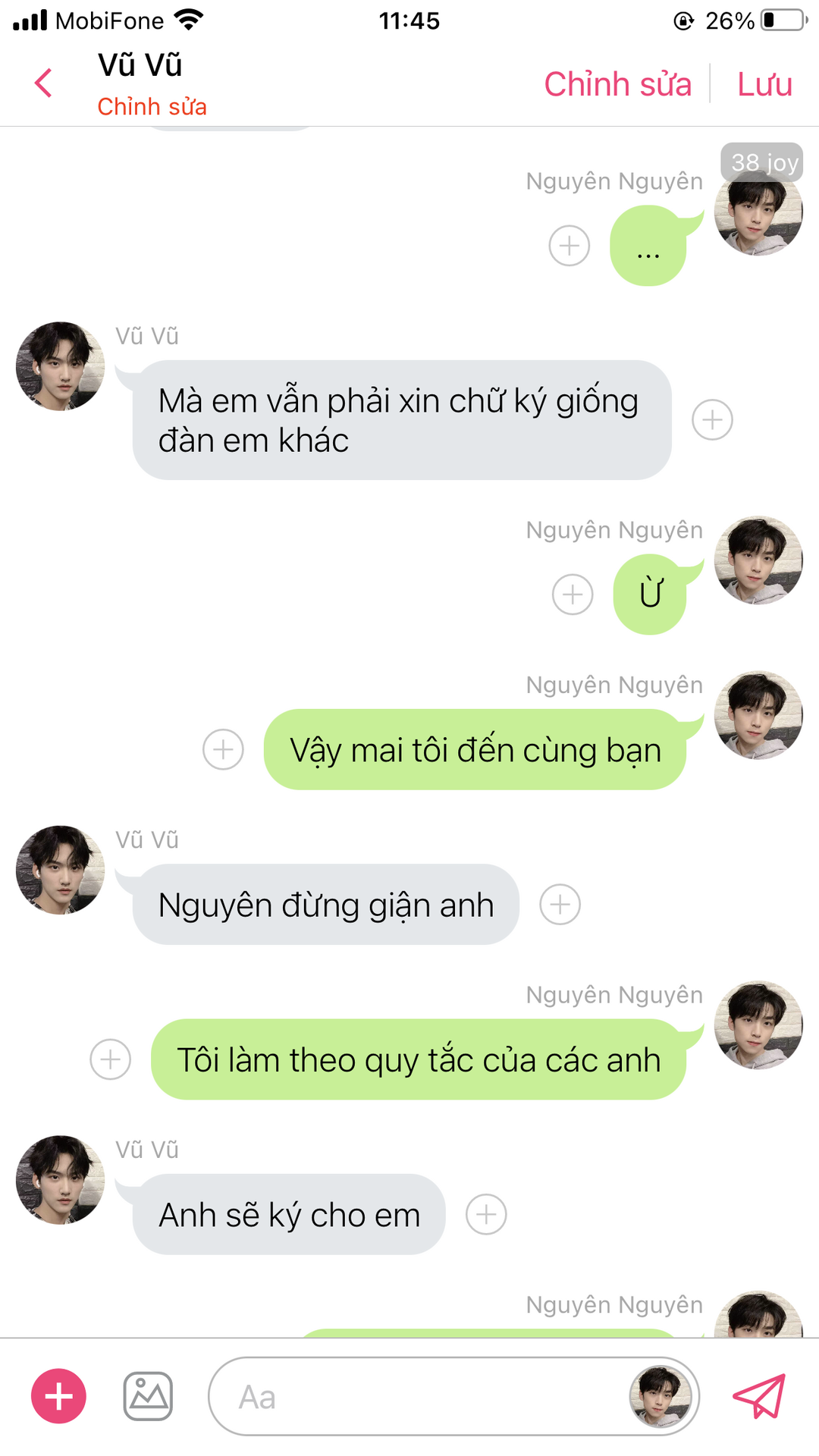Select the 'Nguyên đừng giận anh' message bubble

click(326, 905)
